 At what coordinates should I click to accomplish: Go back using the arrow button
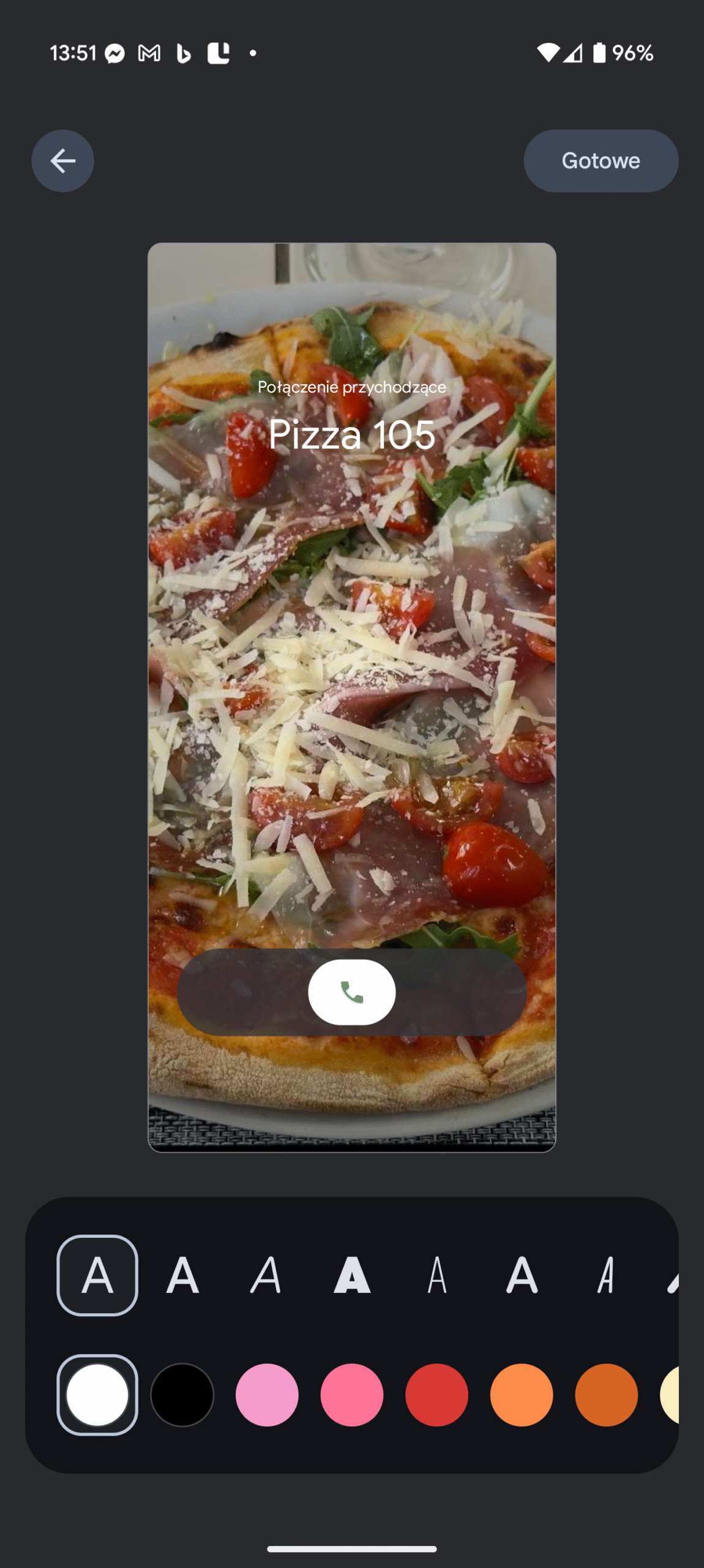(x=62, y=161)
